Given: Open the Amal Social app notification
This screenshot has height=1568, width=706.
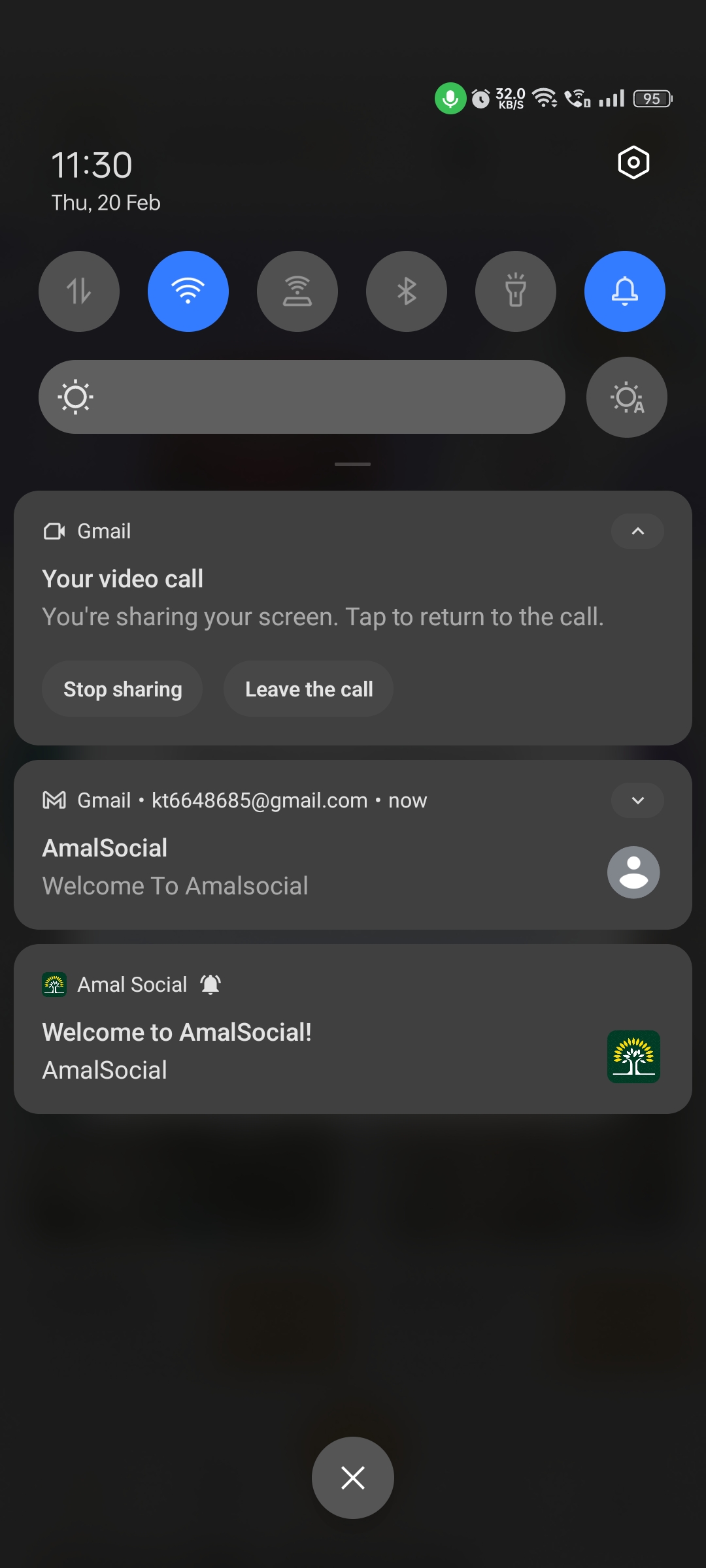Looking at the screenshot, I should [353, 1029].
